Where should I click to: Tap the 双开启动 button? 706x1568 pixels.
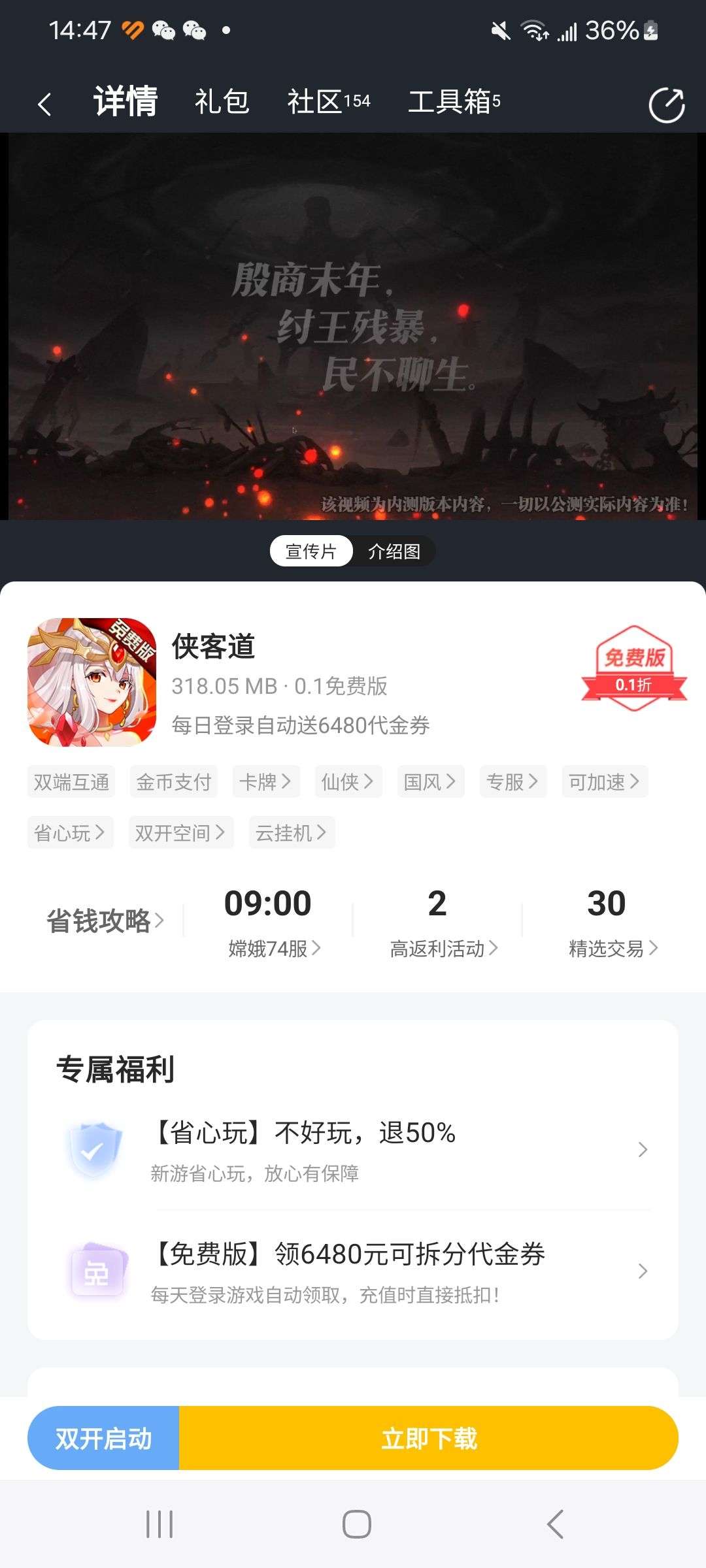pos(103,1438)
